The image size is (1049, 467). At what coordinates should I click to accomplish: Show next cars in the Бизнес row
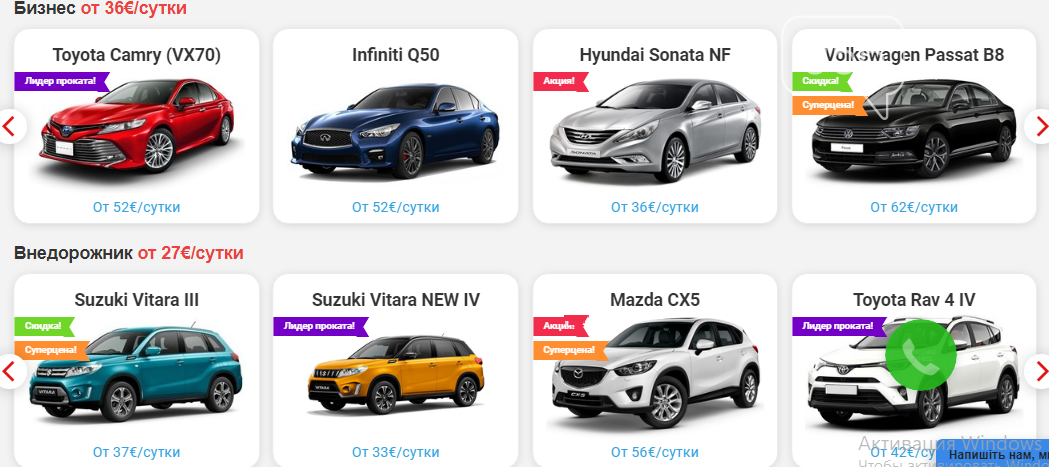(1038, 127)
